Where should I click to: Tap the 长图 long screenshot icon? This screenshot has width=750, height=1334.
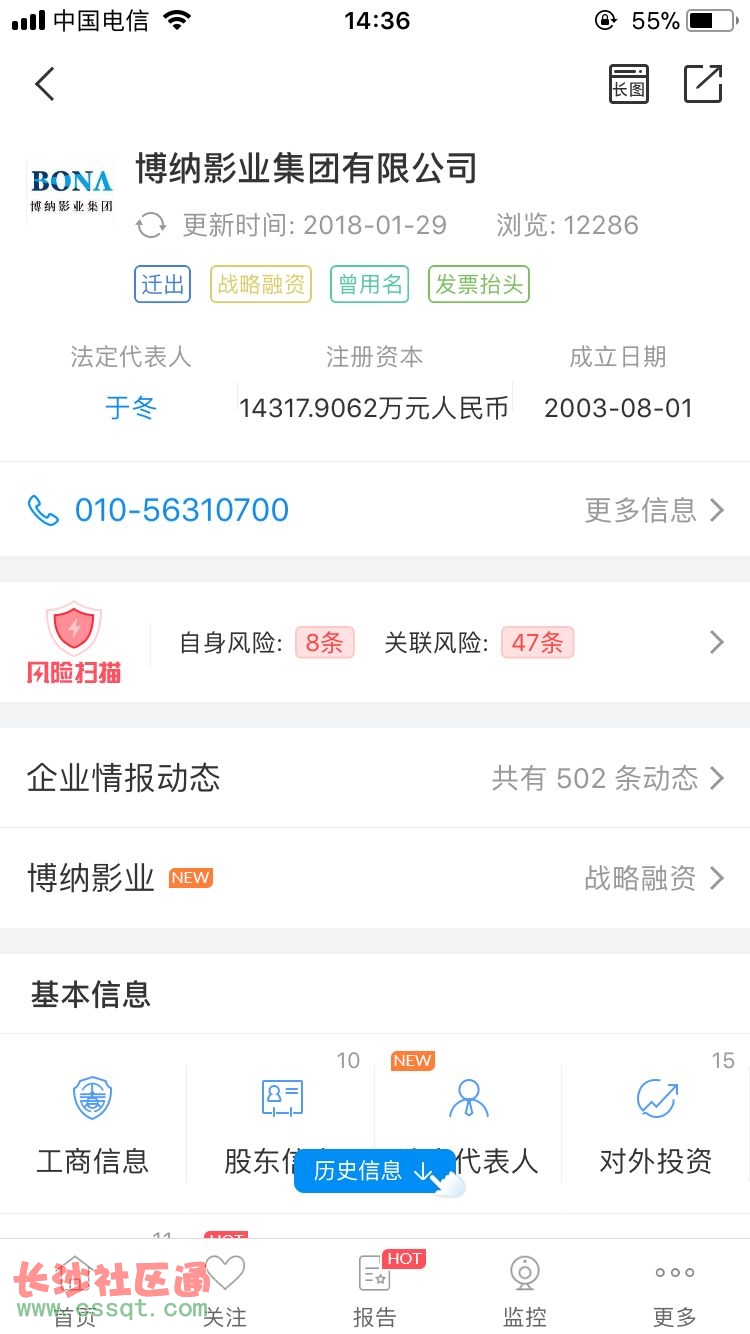click(629, 84)
